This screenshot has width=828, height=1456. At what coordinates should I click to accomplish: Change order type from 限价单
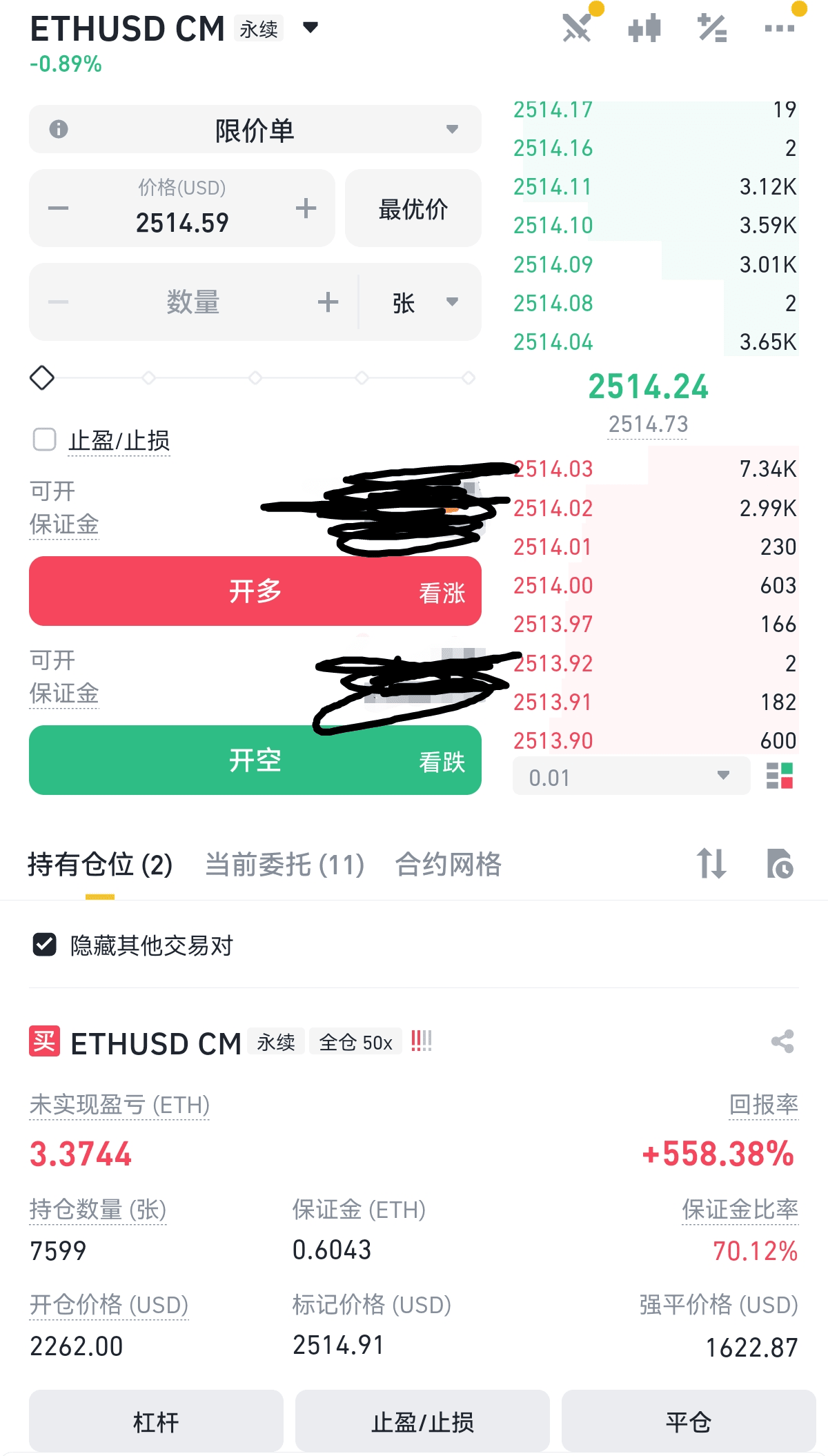tap(255, 130)
